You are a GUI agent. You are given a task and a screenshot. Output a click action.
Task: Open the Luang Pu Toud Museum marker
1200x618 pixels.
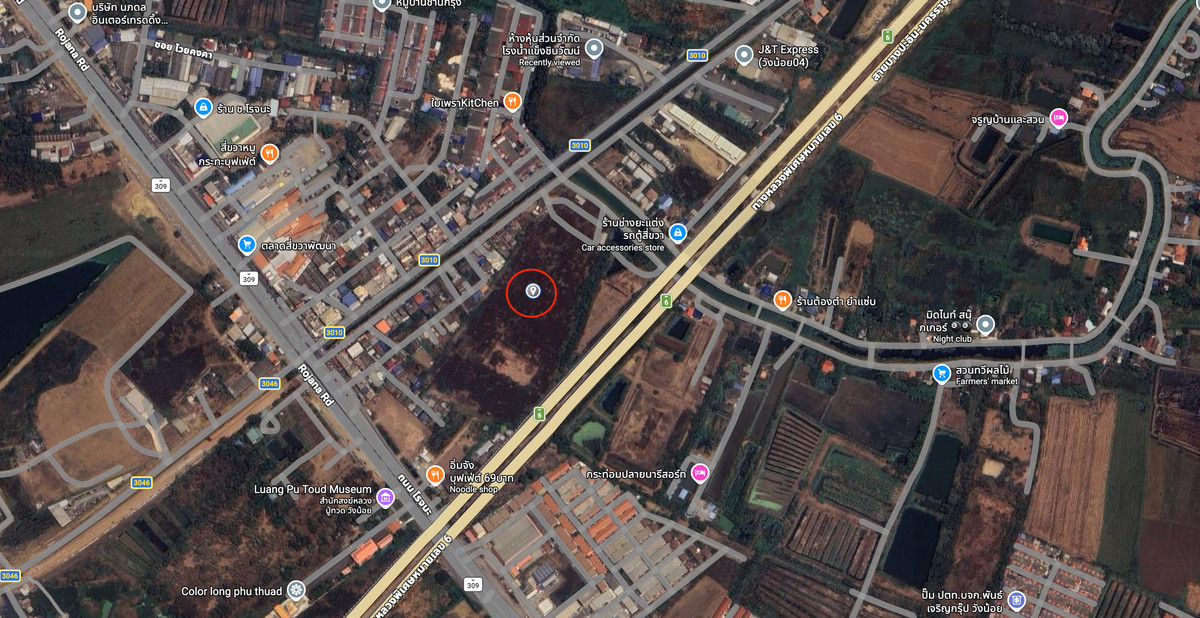386,497
